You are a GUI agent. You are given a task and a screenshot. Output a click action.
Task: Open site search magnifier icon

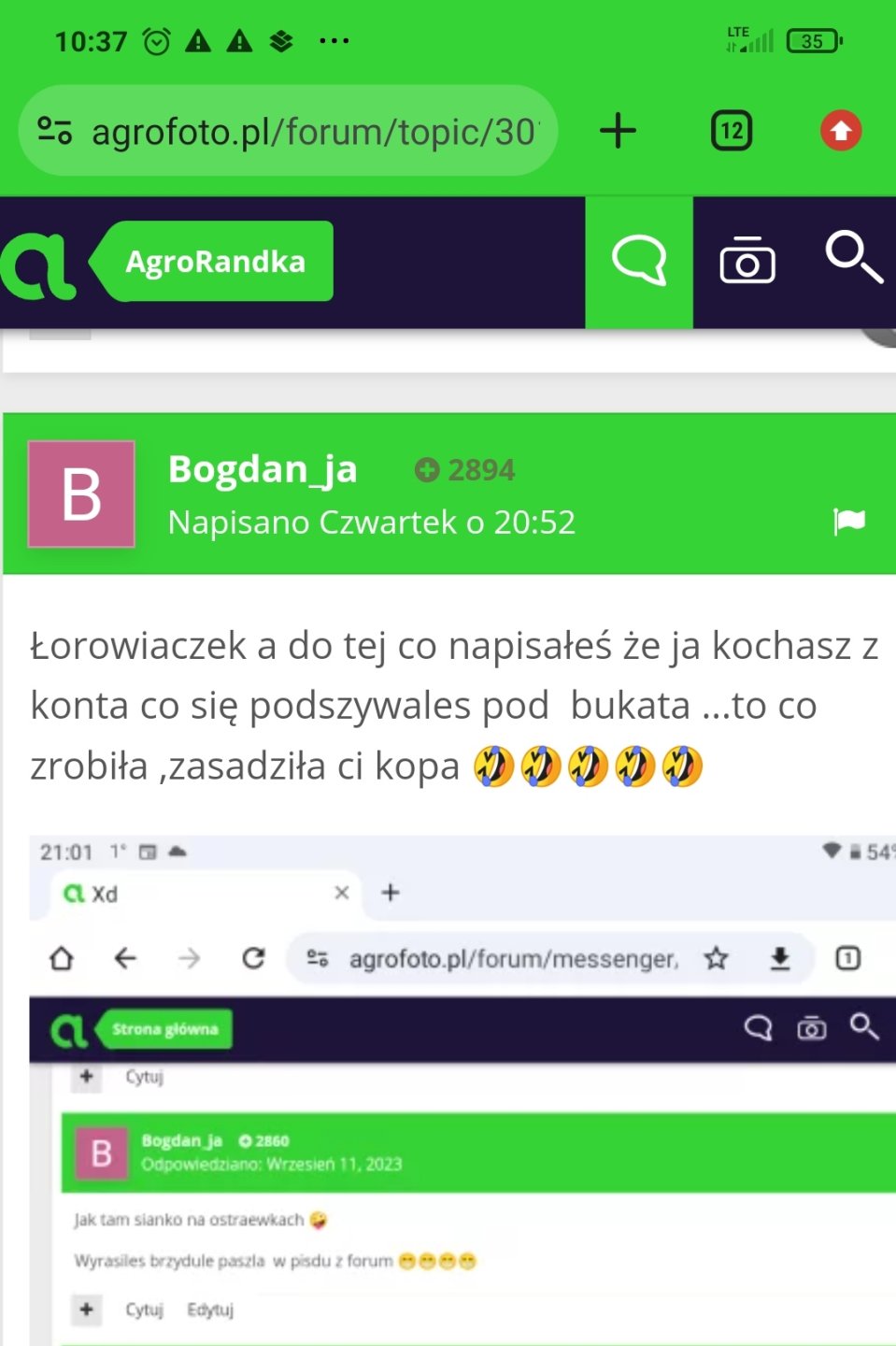tap(853, 257)
